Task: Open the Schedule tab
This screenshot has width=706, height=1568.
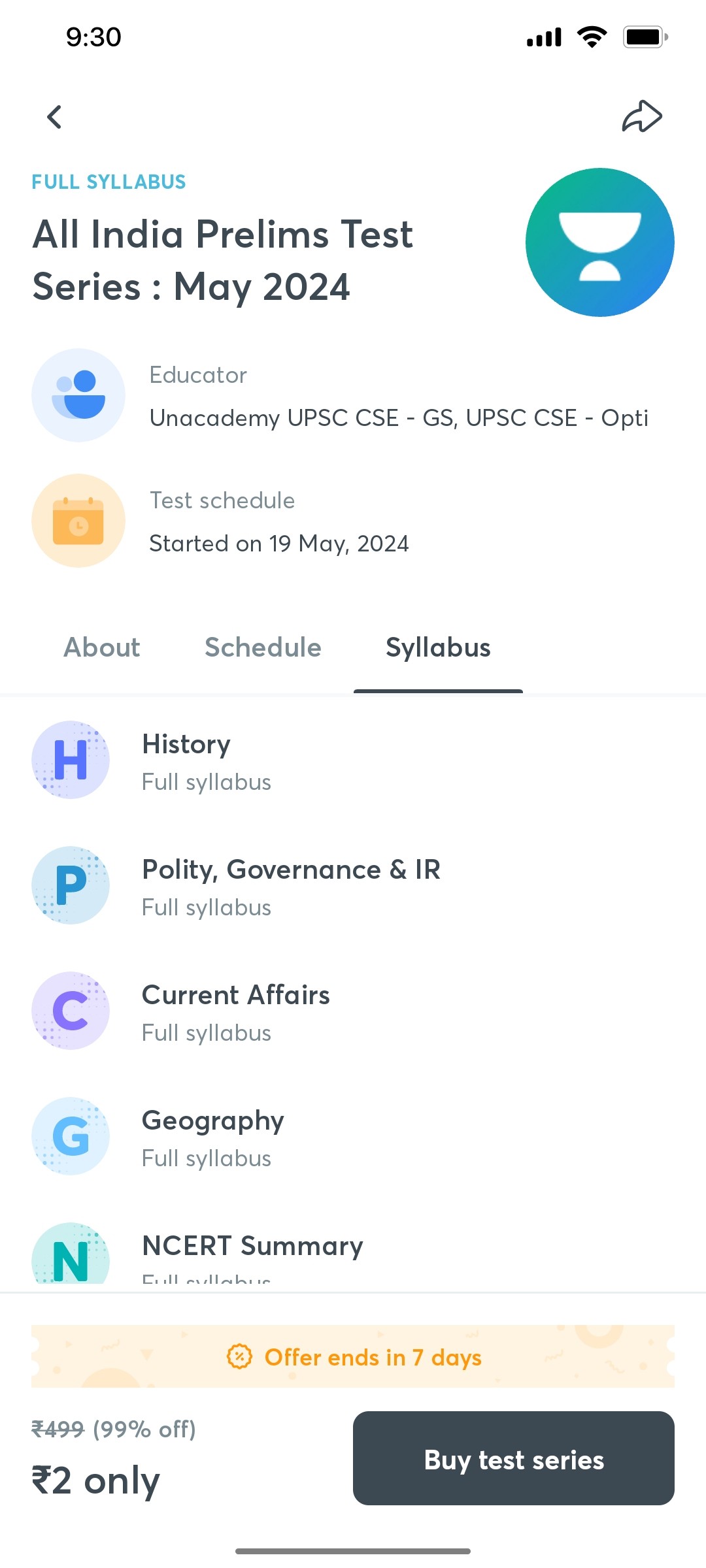Action: click(262, 647)
